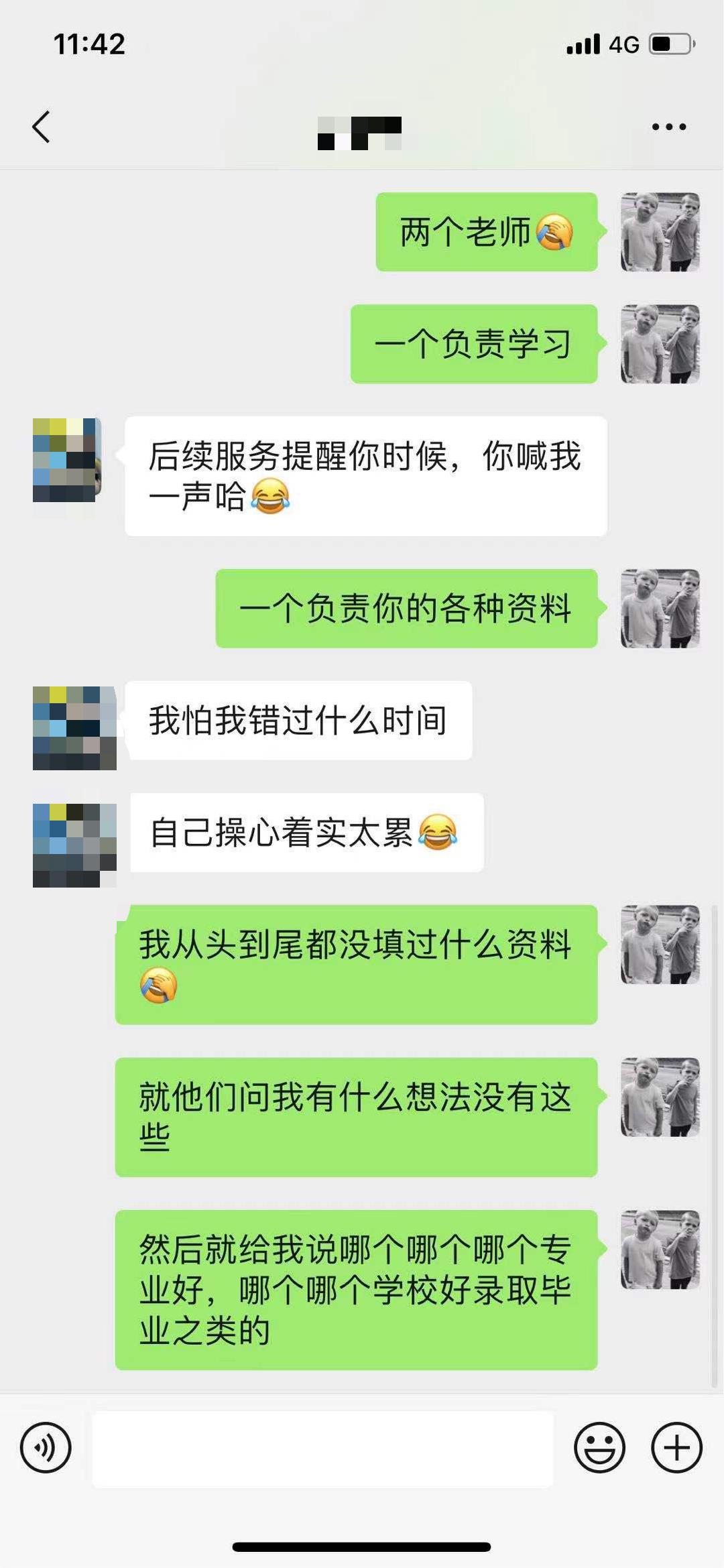Open sender avatar beside 两个老师 message
Screen dimensions: 724x1568
[x=660, y=232]
